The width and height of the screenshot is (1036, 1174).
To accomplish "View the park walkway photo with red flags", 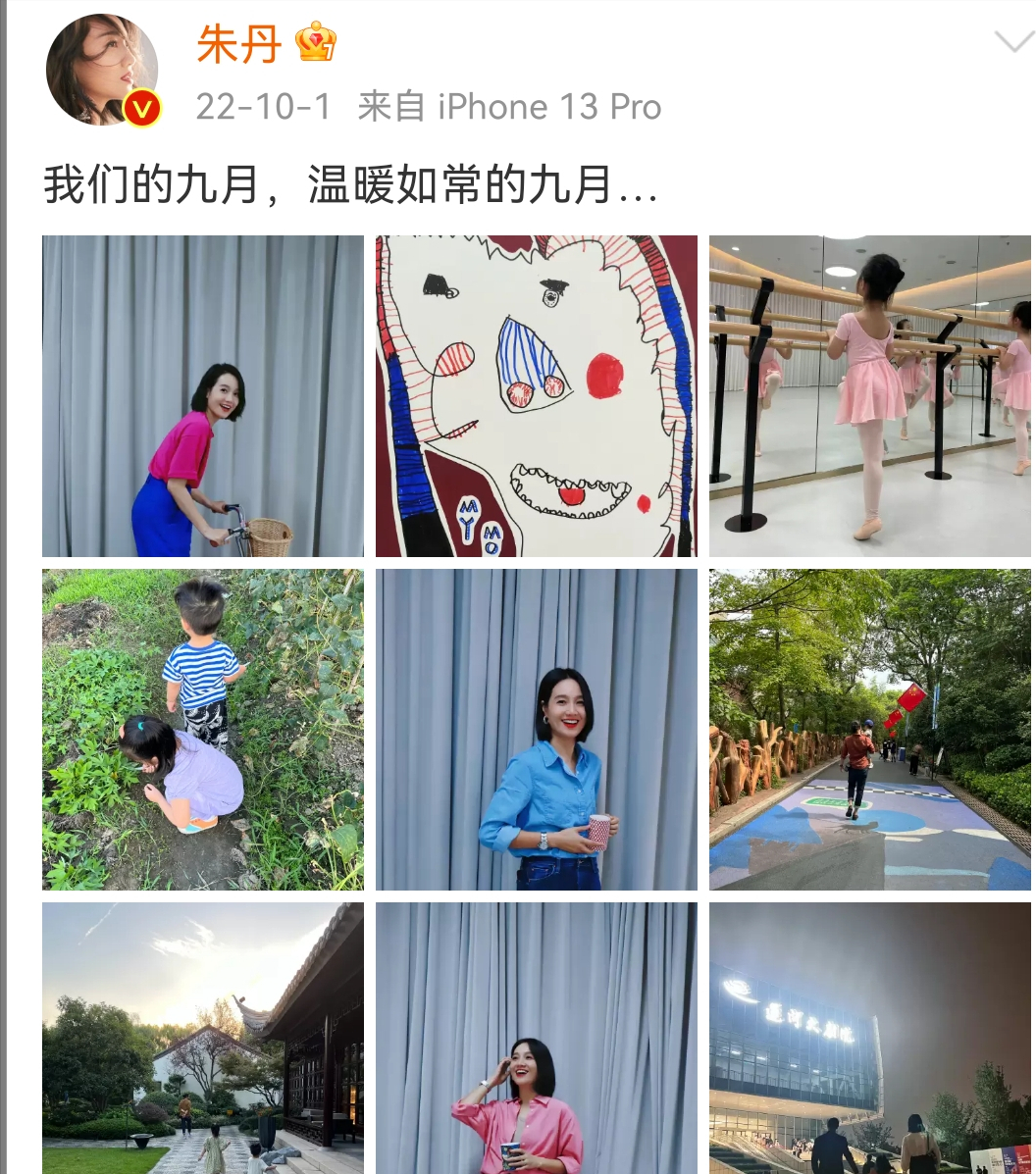I will click(870, 730).
